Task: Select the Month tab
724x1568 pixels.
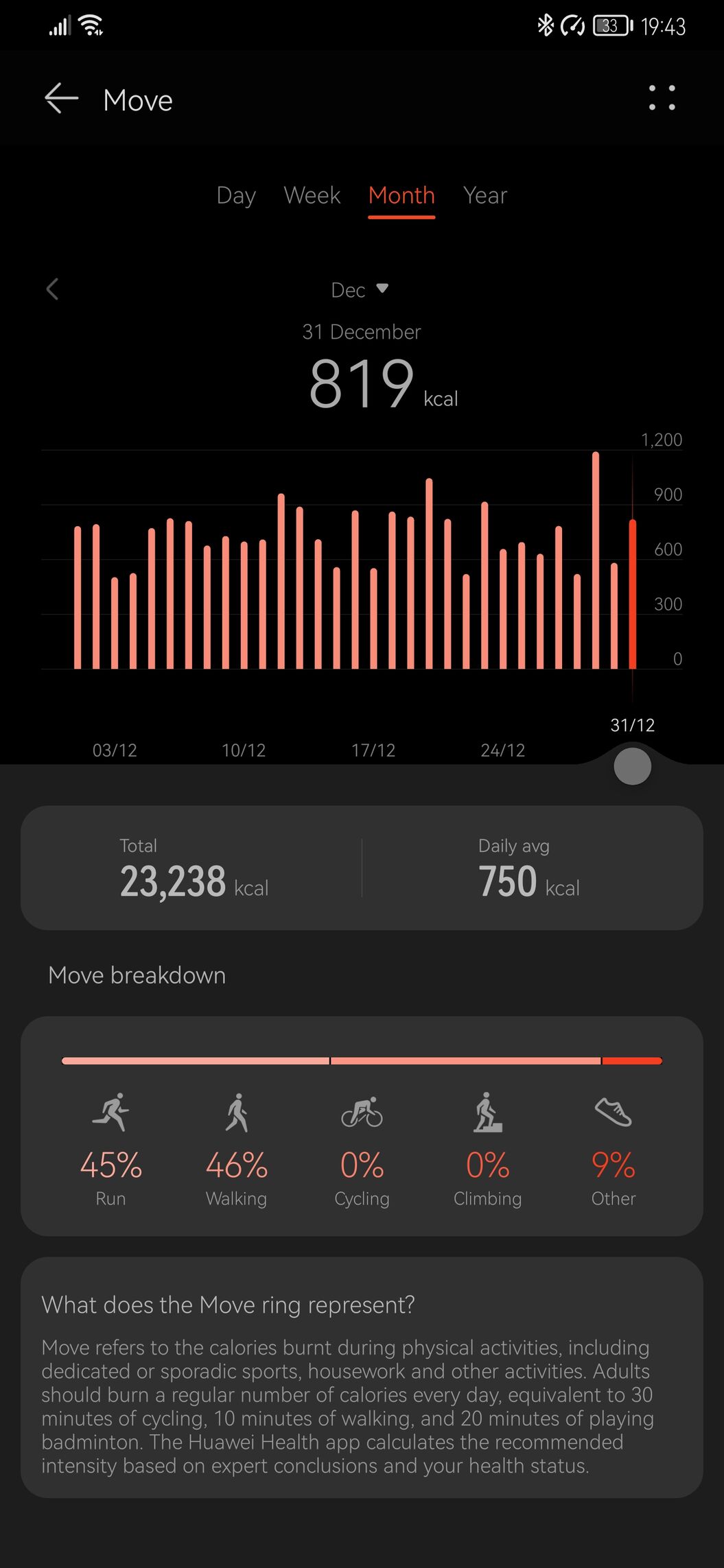Action: pos(401,196)
